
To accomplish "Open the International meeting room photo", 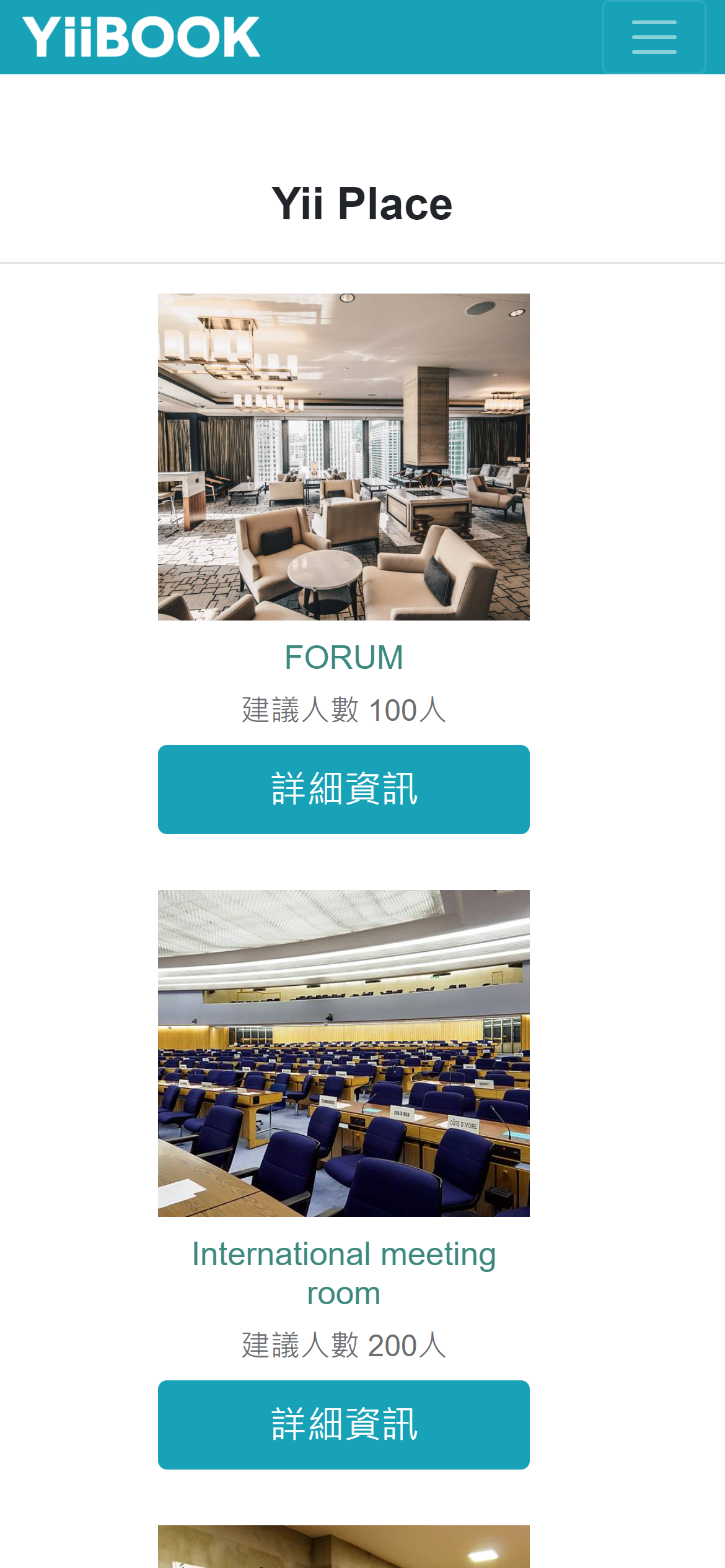I will tap(344, 1053).
